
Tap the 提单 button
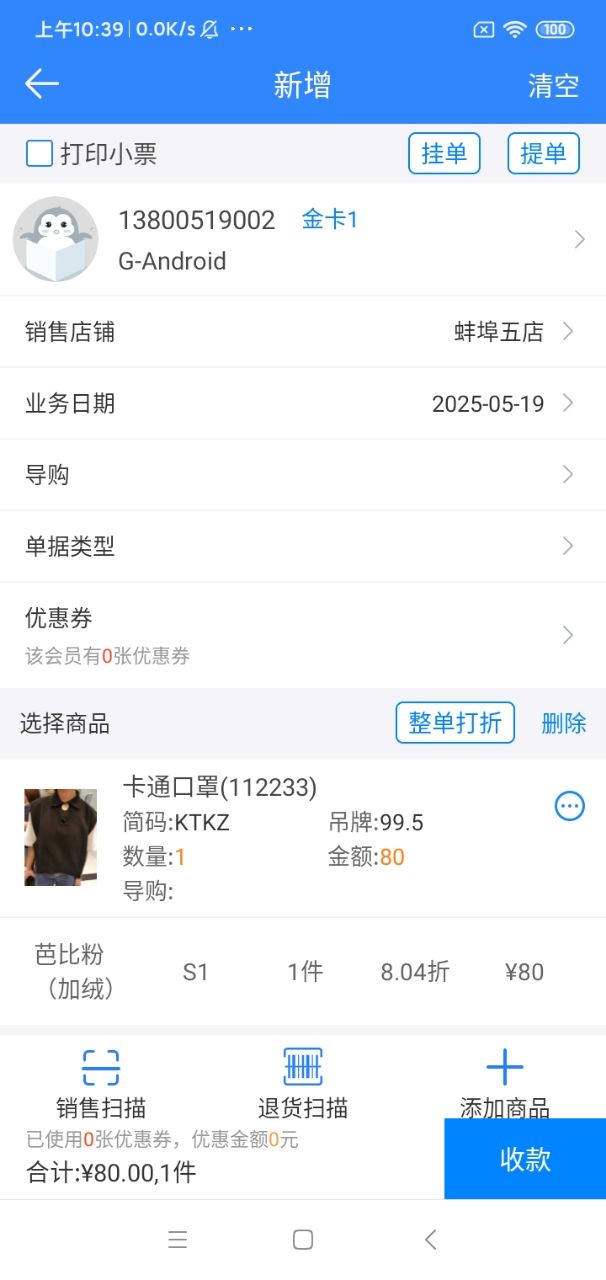point(543,154)
